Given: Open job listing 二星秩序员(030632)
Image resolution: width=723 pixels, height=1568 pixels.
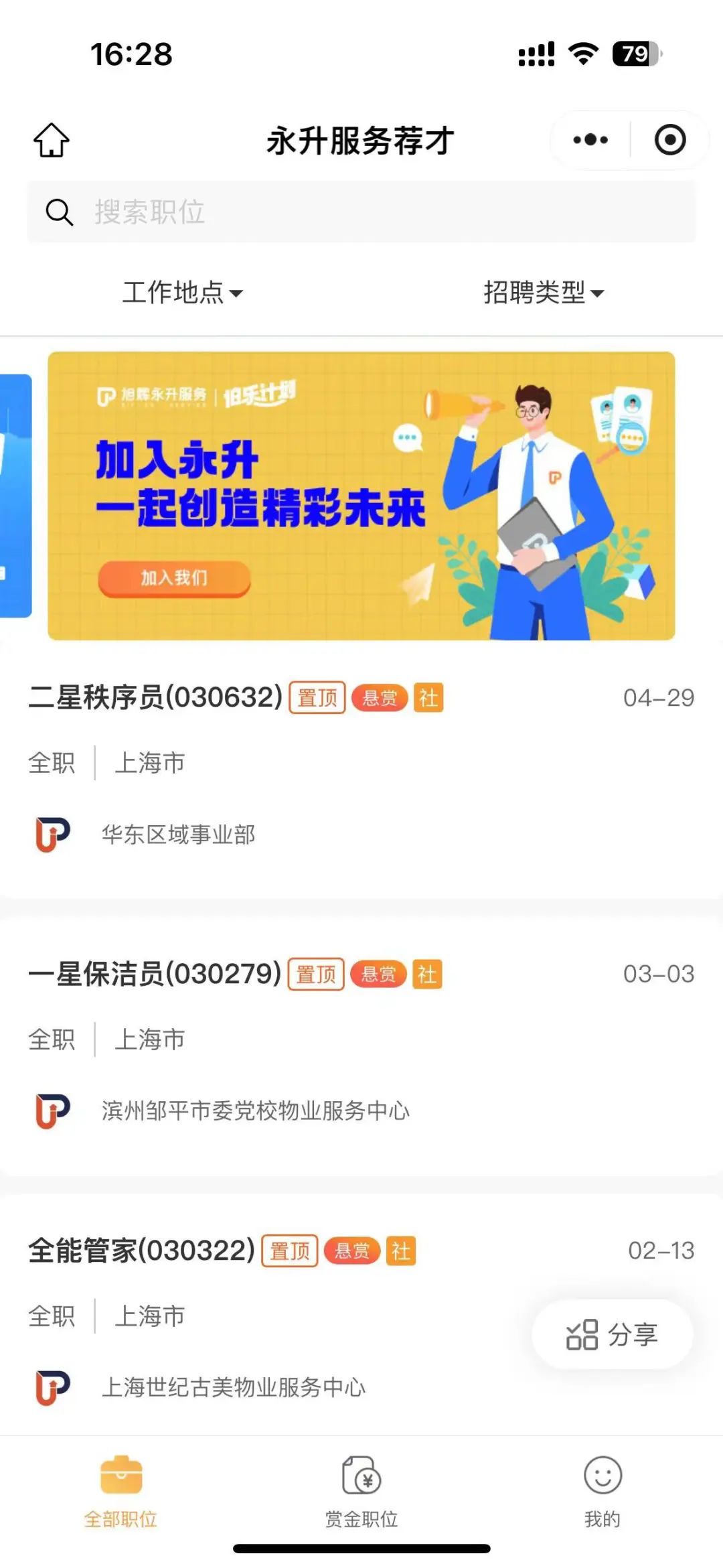Looking at the screenshot, I should click(x=155, y=698).
